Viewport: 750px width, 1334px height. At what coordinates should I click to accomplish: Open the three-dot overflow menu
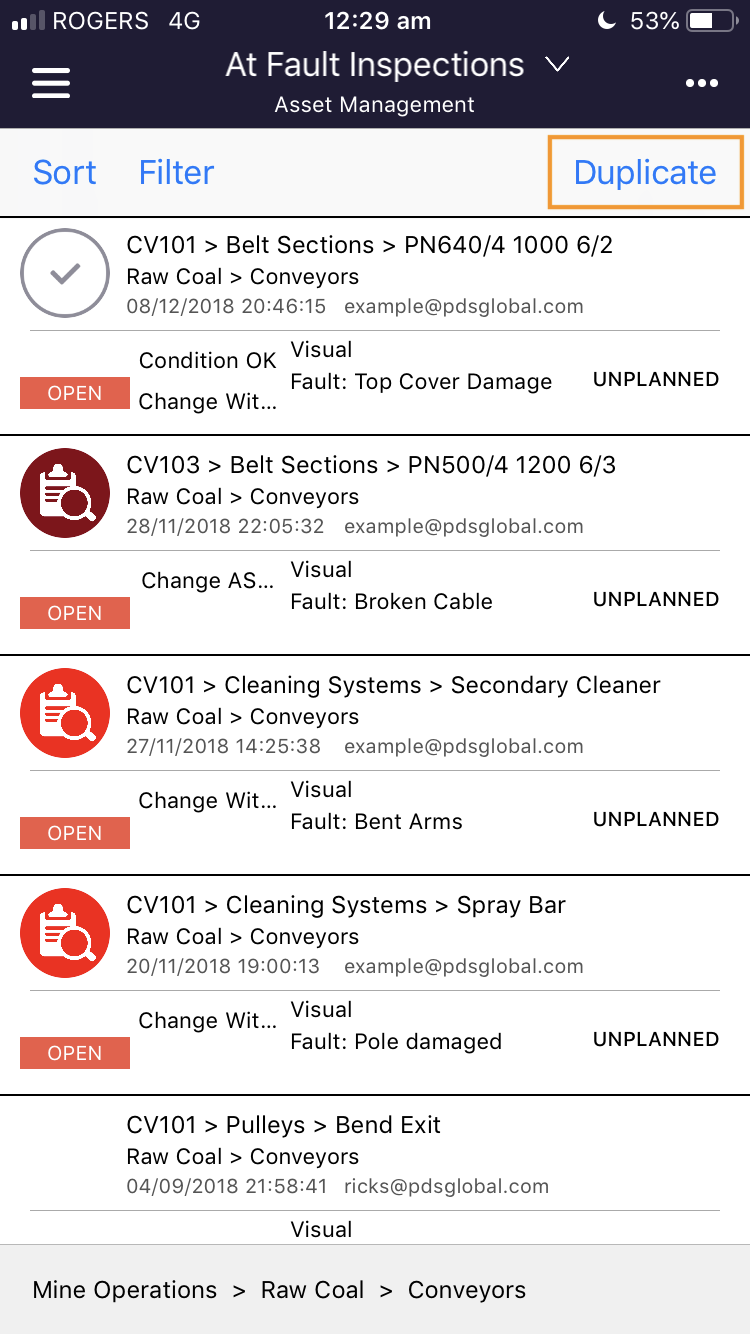coord(702,83)
